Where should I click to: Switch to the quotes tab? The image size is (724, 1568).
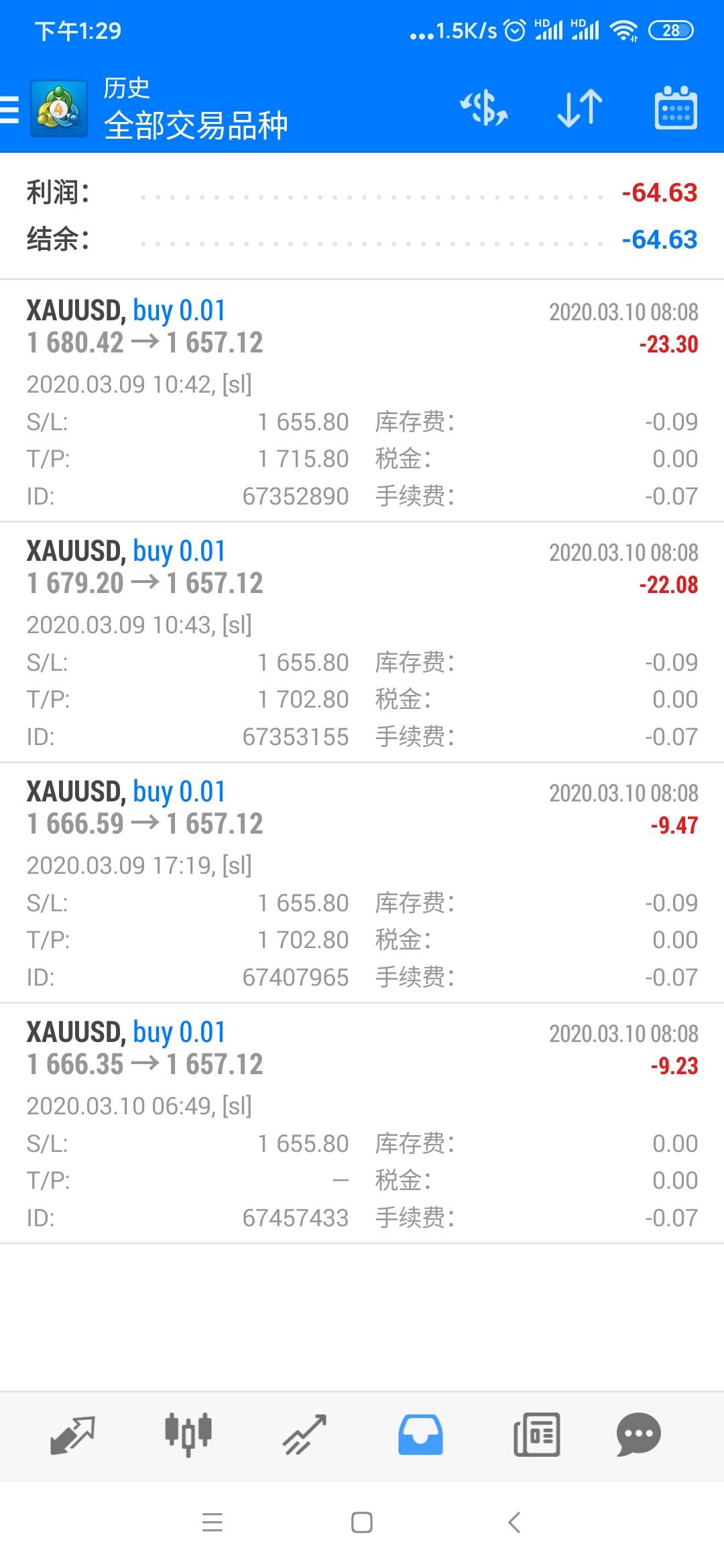(x=72, y=1435)
